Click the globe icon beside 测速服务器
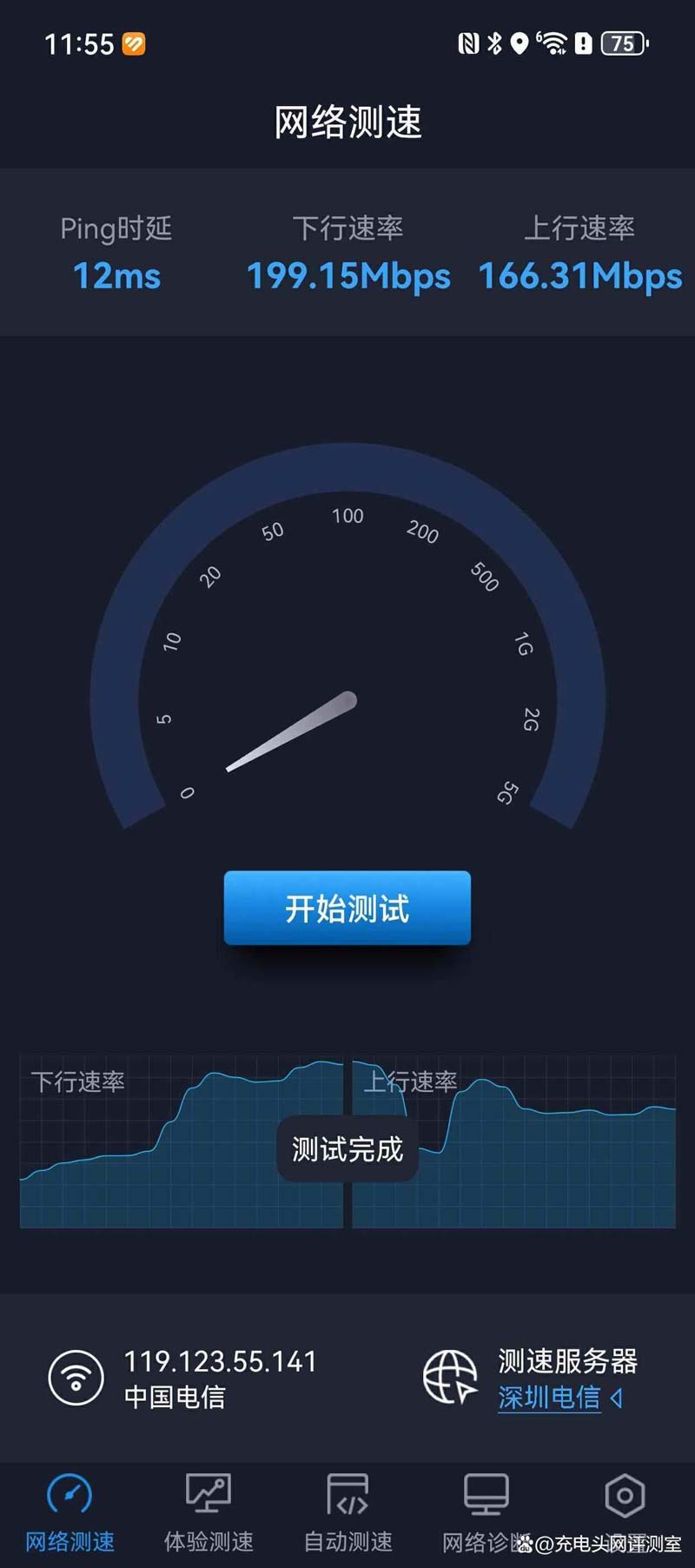The height and width of the screenshot is (1568, 695). pos(451,1377)
